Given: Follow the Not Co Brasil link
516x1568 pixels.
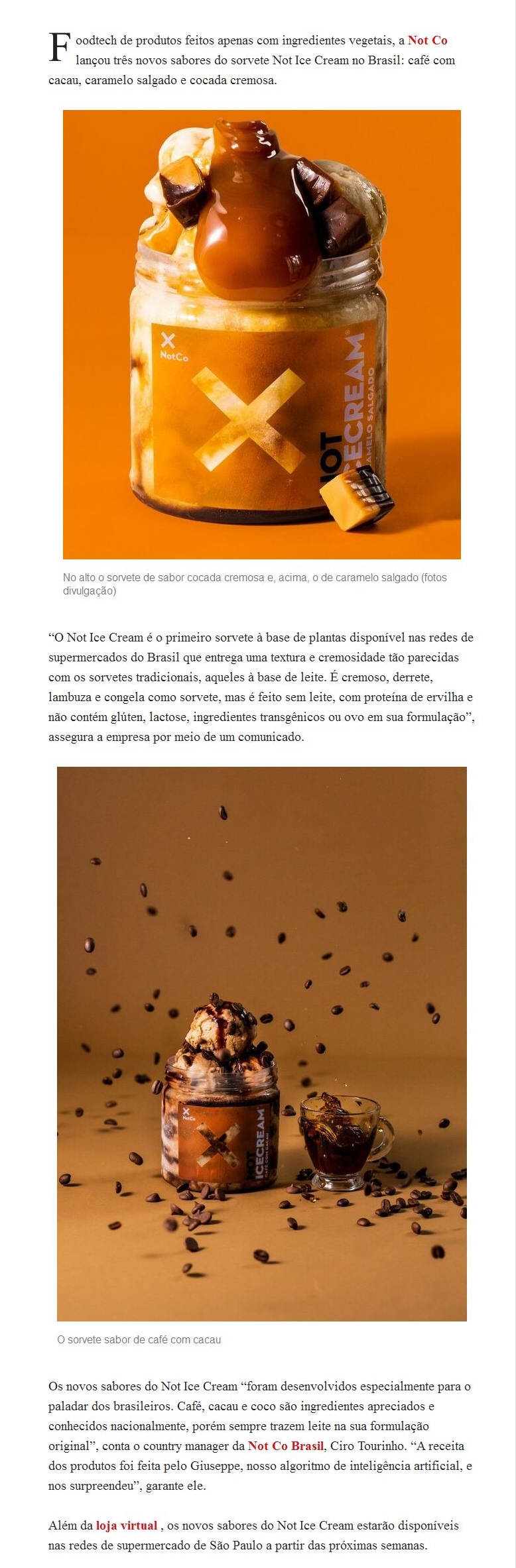Looking at the screenshot, I should coord(286,1445).
